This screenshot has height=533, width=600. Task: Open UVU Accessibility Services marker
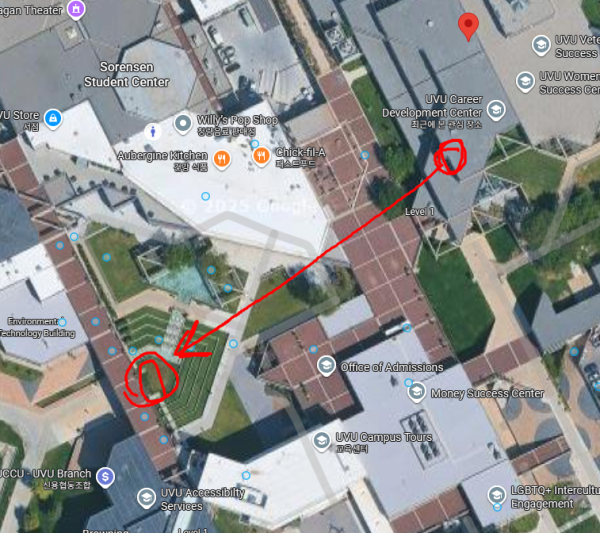pyautogui.click(x=147, y=498)
